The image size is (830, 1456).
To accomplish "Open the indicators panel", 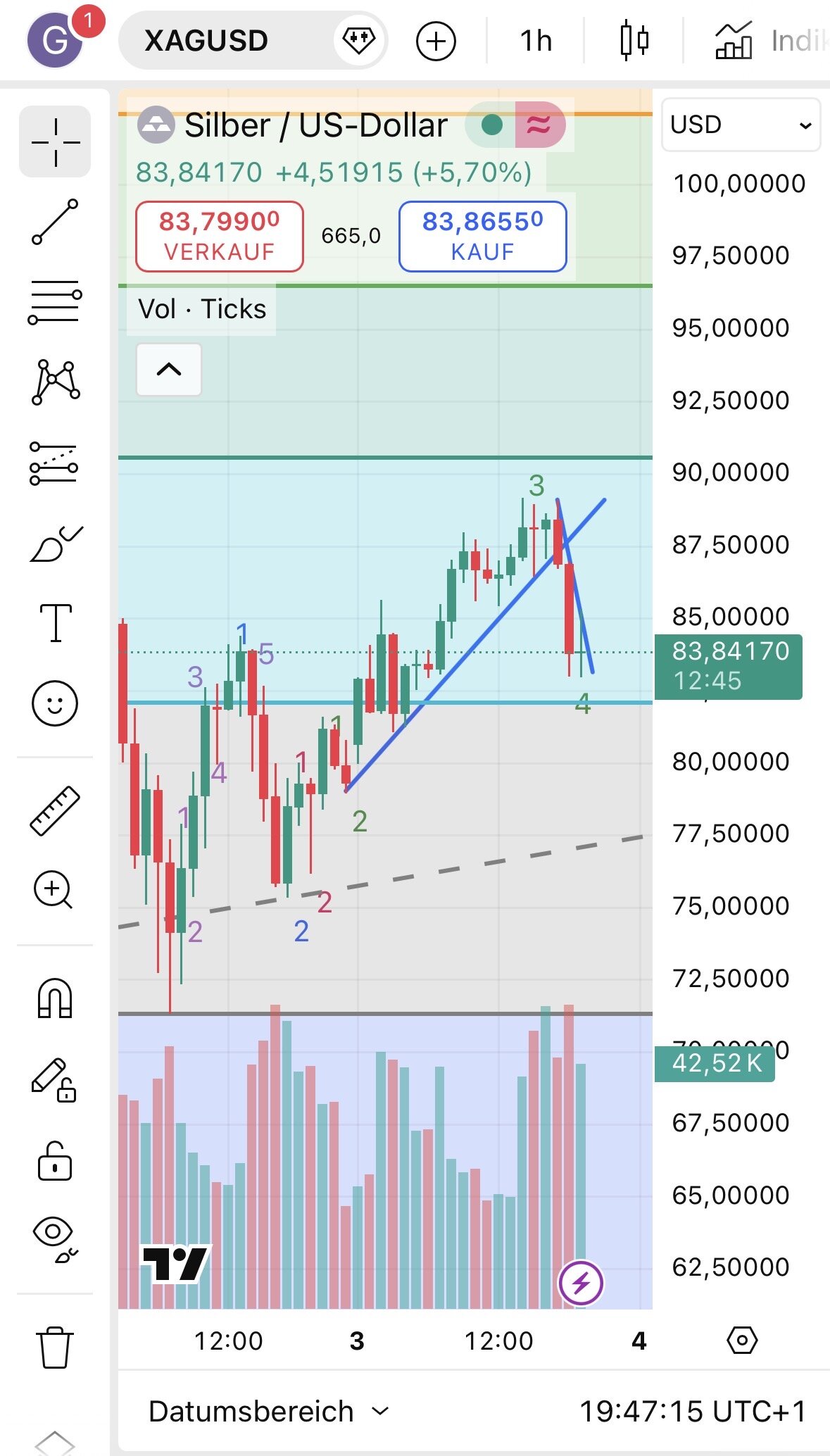I will (767, 41).
